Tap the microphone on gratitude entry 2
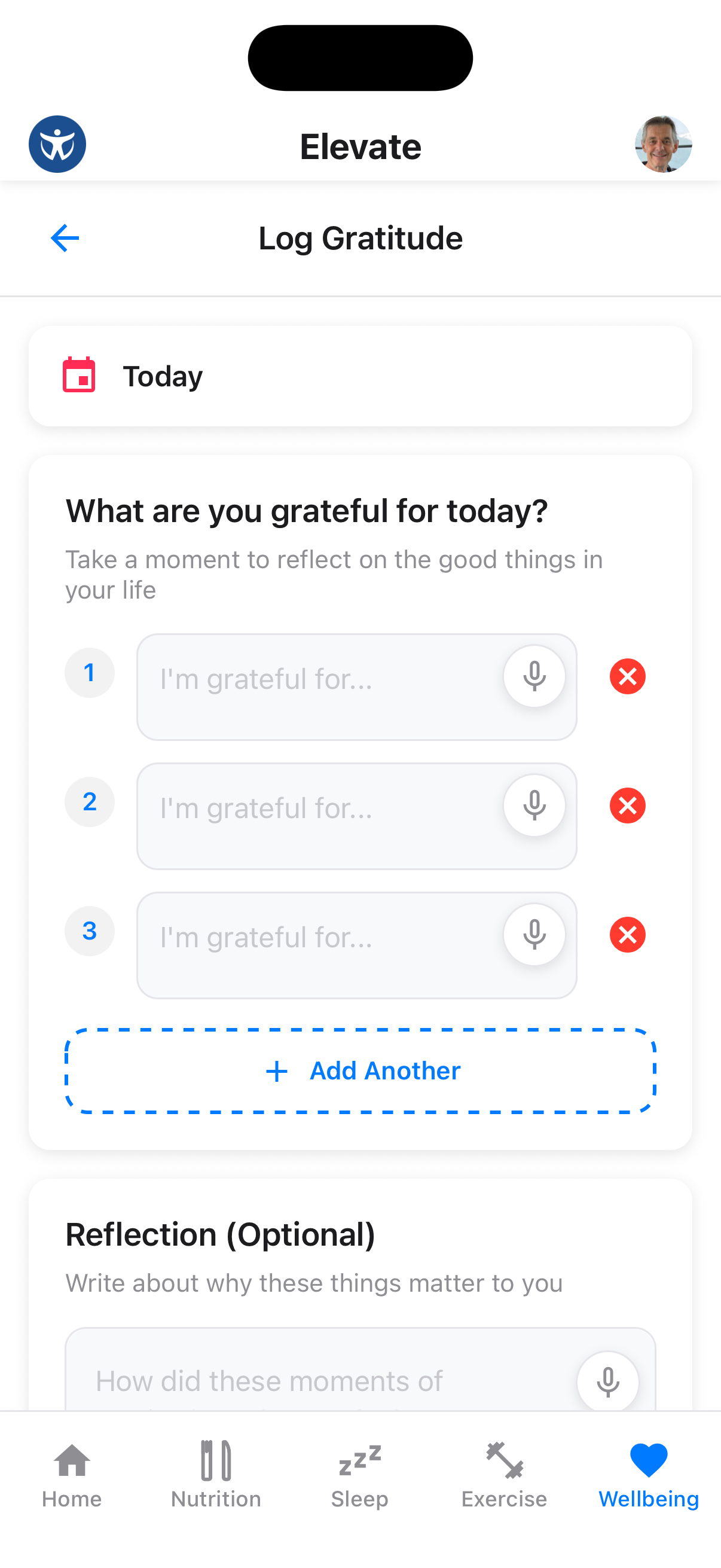The height and width of the screenshot is (1568, 721). [534, 806]
